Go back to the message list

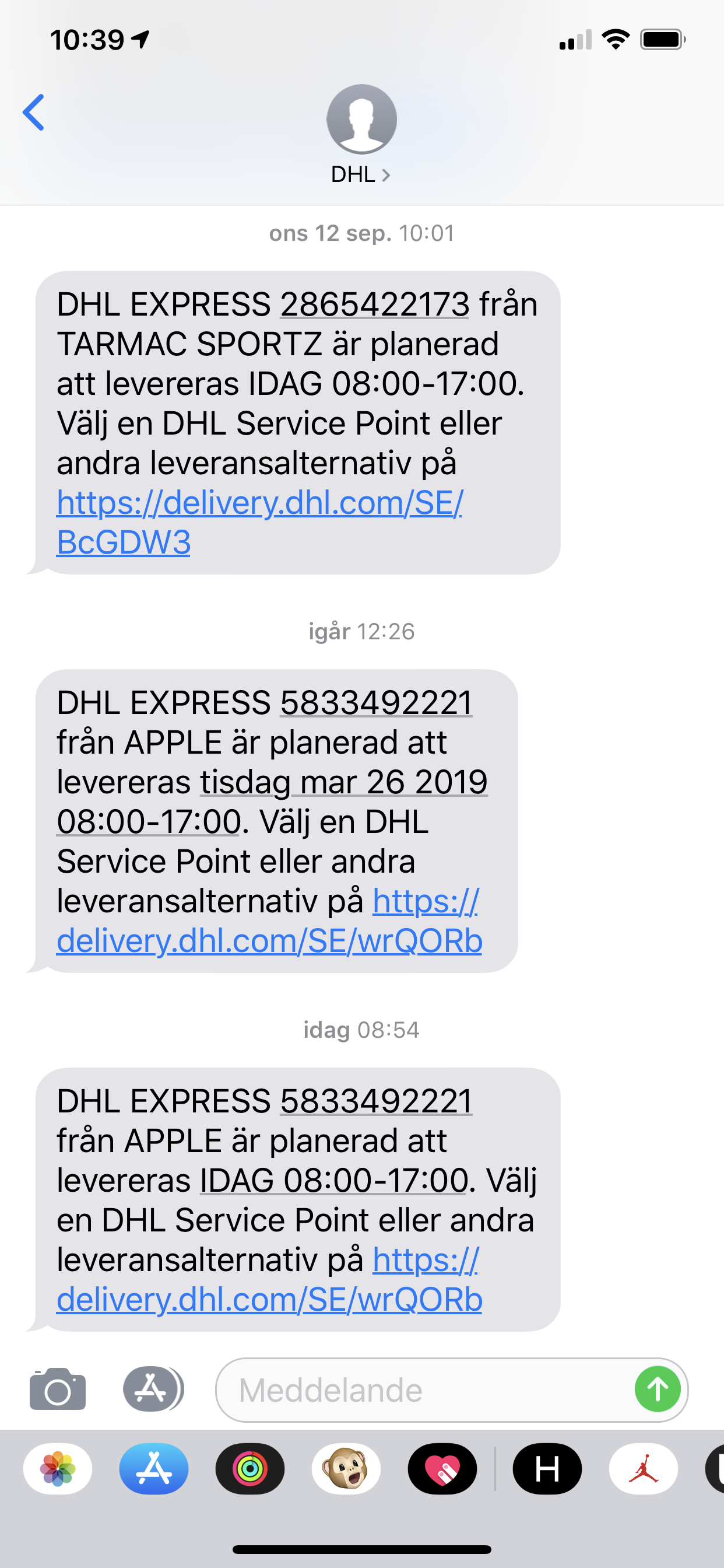click(x=33, y=113)
